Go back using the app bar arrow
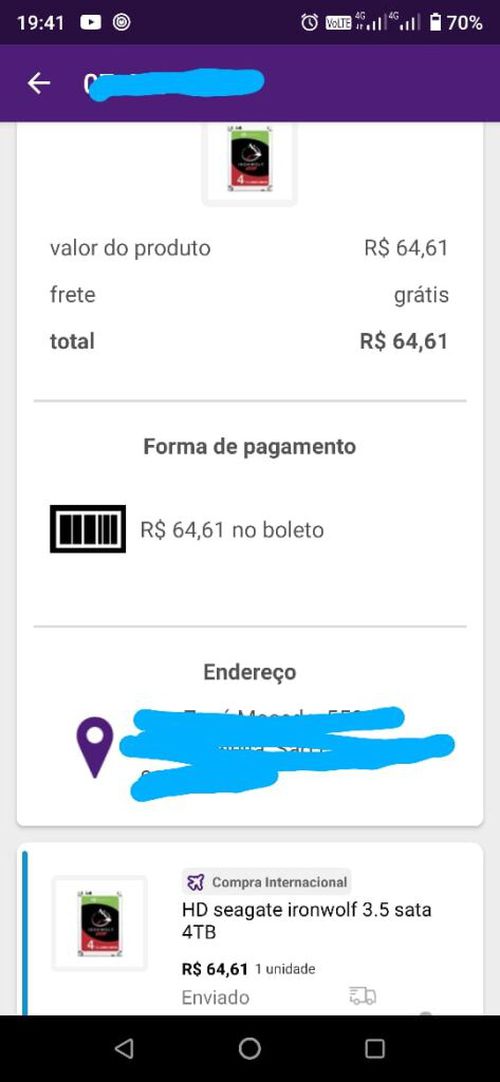The height and width of the screenshot is (1082, 500). pyautogui.click(x=39, y=83)
